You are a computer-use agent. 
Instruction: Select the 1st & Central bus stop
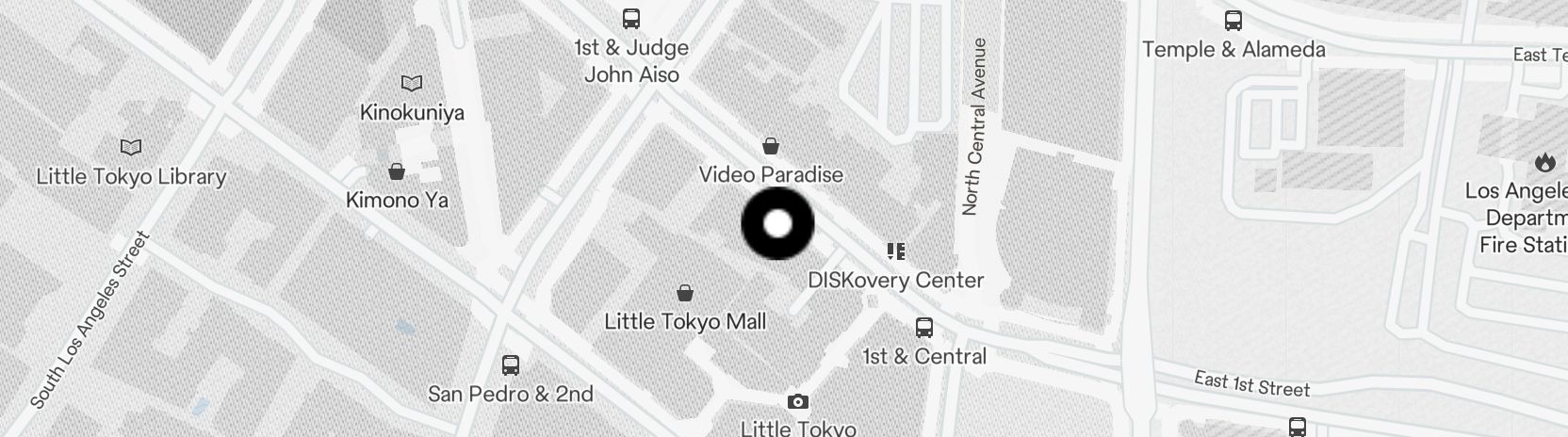pyautogui.click(x=924, y=328)
